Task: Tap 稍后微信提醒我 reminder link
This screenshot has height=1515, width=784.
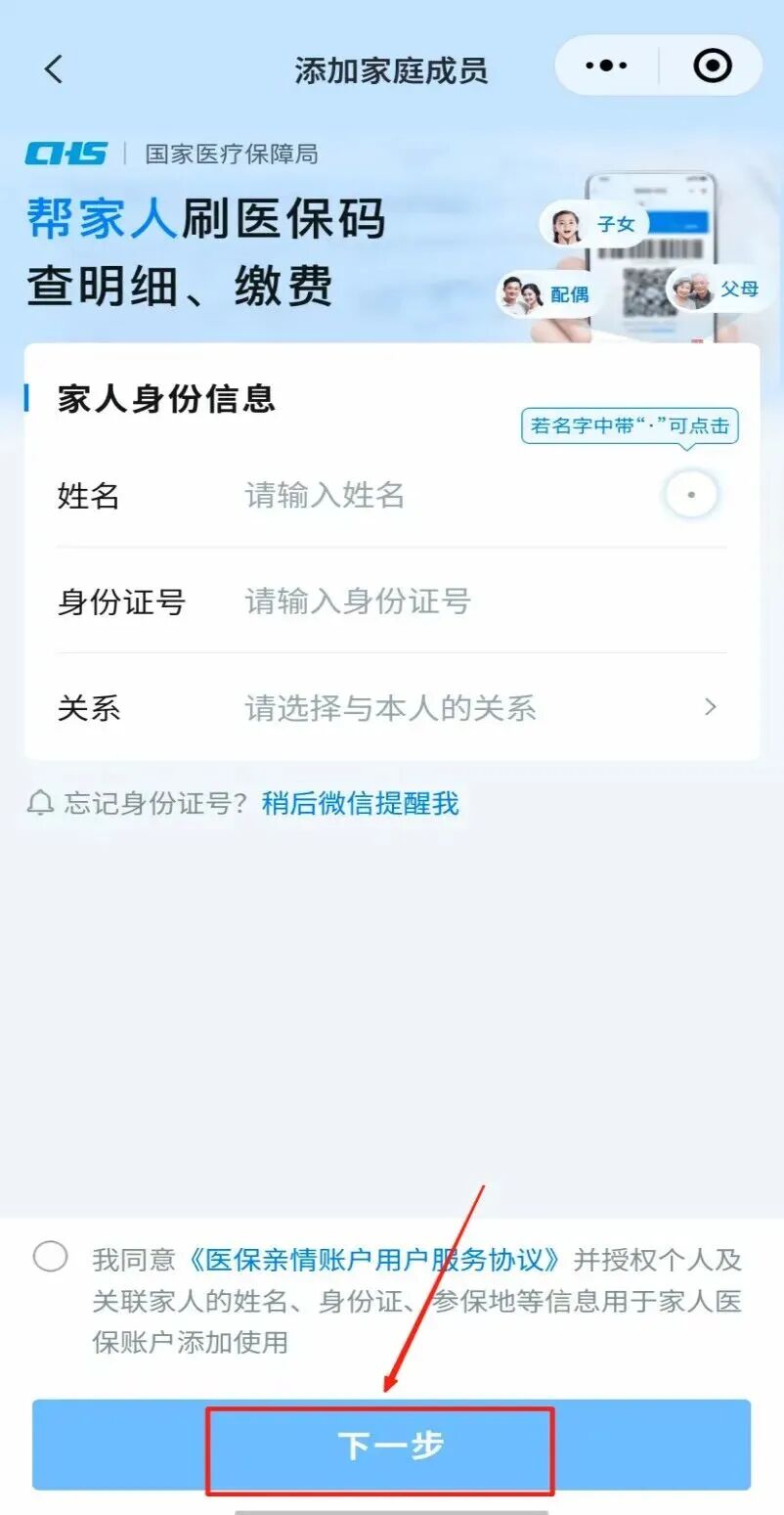Action: click(360, 804)
